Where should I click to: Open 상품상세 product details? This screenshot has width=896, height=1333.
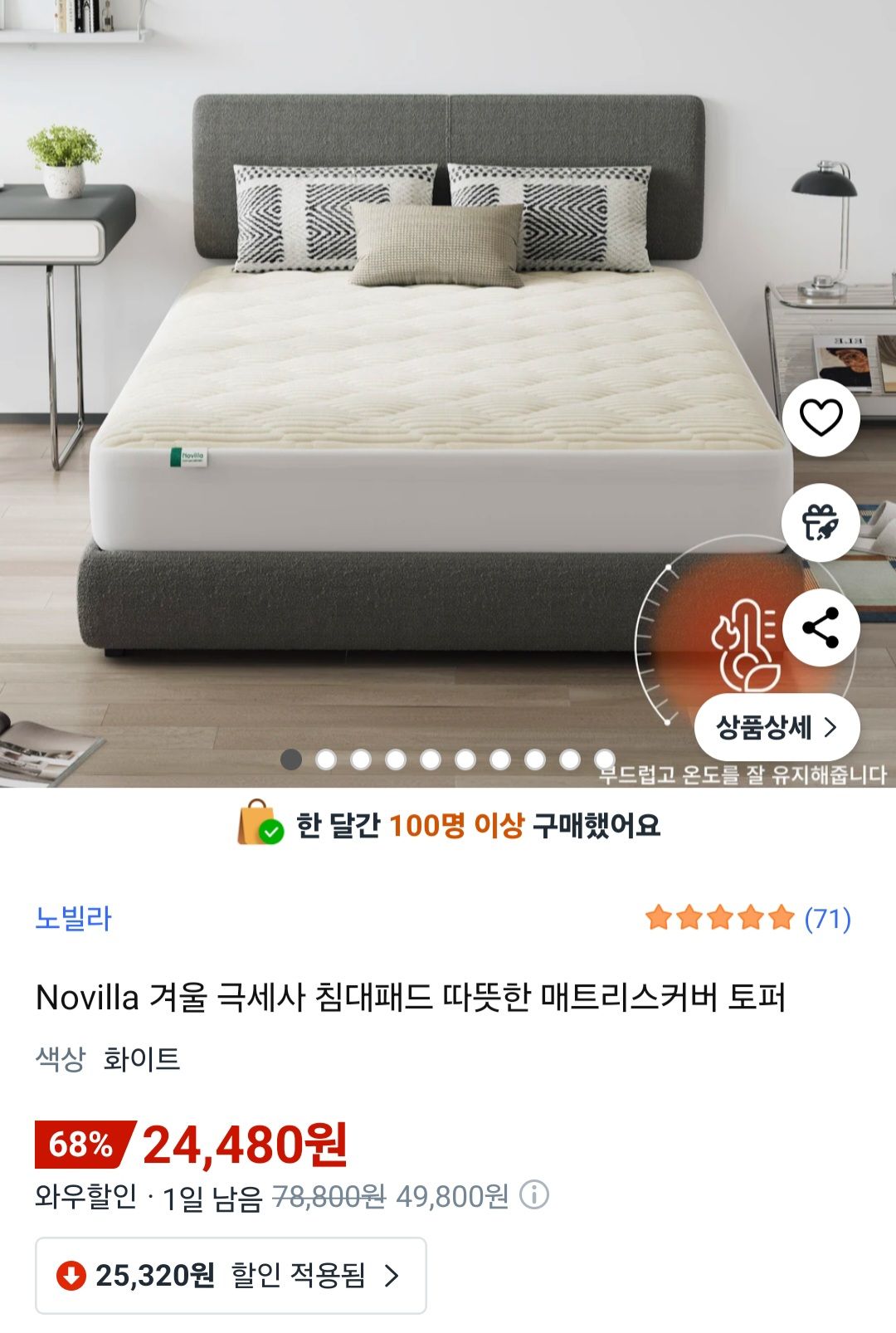tap(777, 728)
